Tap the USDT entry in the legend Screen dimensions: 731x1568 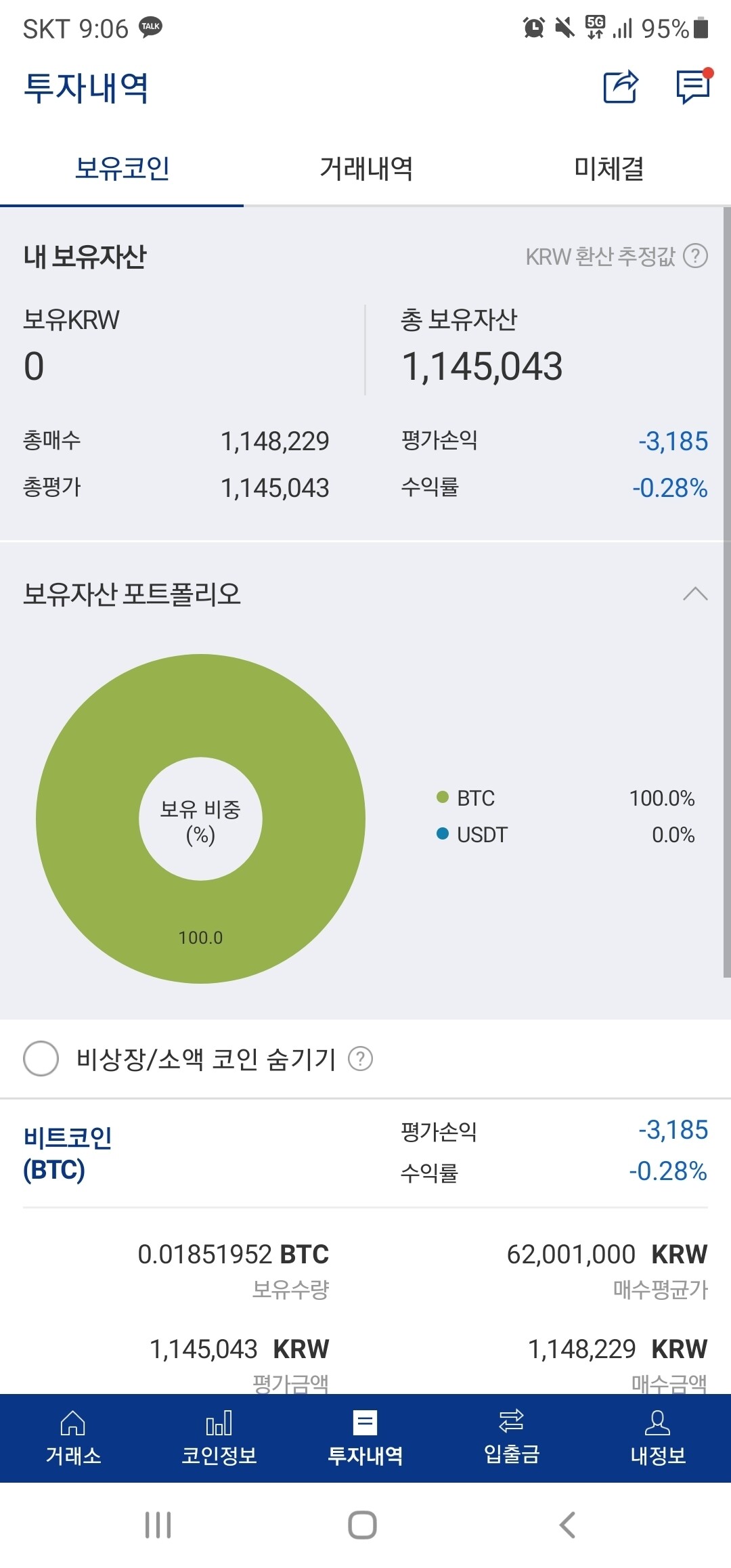pyautogui.click(x=482, y=835)
